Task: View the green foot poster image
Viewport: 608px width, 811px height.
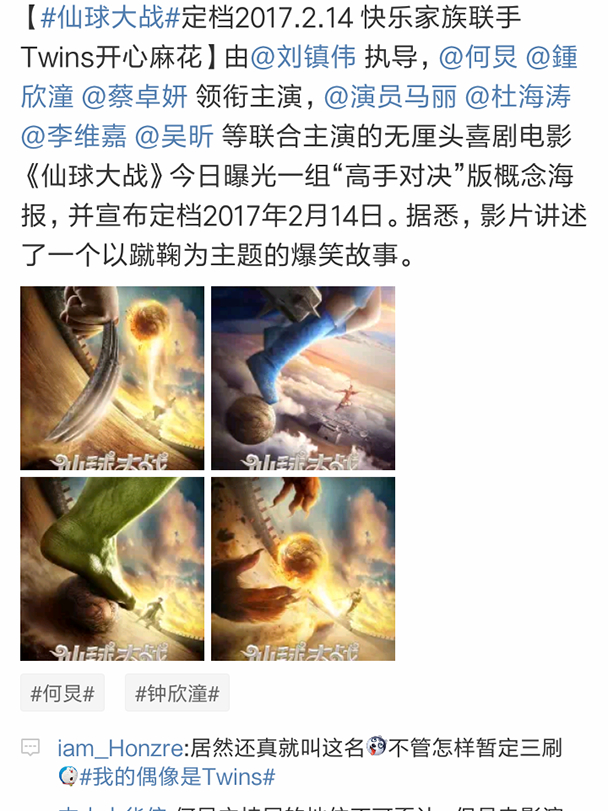Action: (112, 568)
